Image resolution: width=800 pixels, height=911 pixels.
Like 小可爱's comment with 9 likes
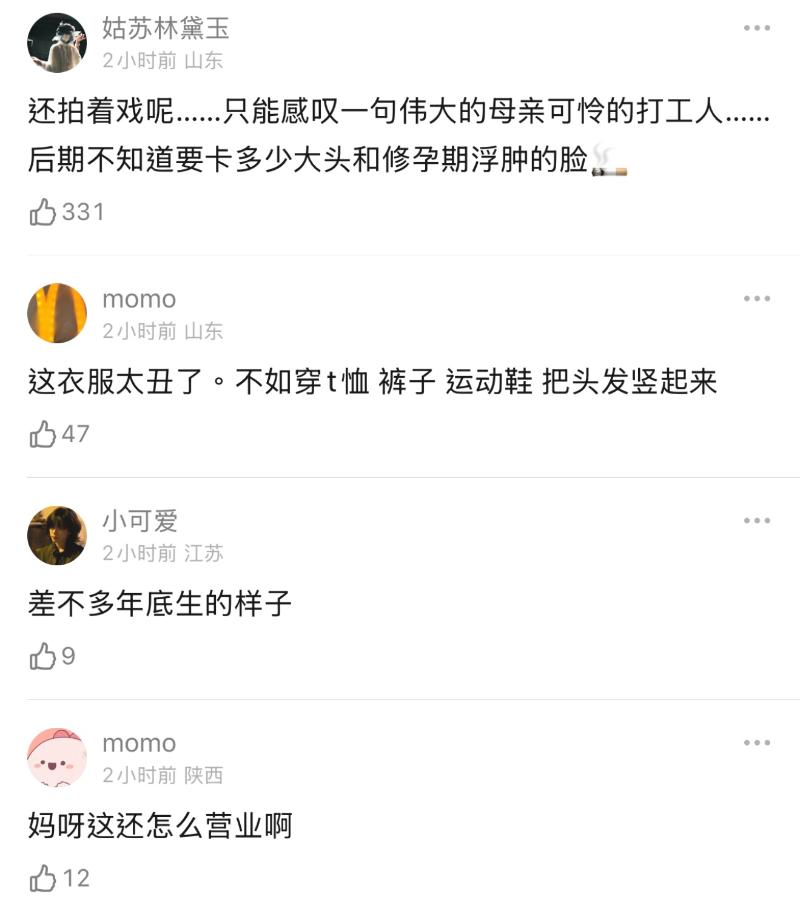(x=43, y=656)
